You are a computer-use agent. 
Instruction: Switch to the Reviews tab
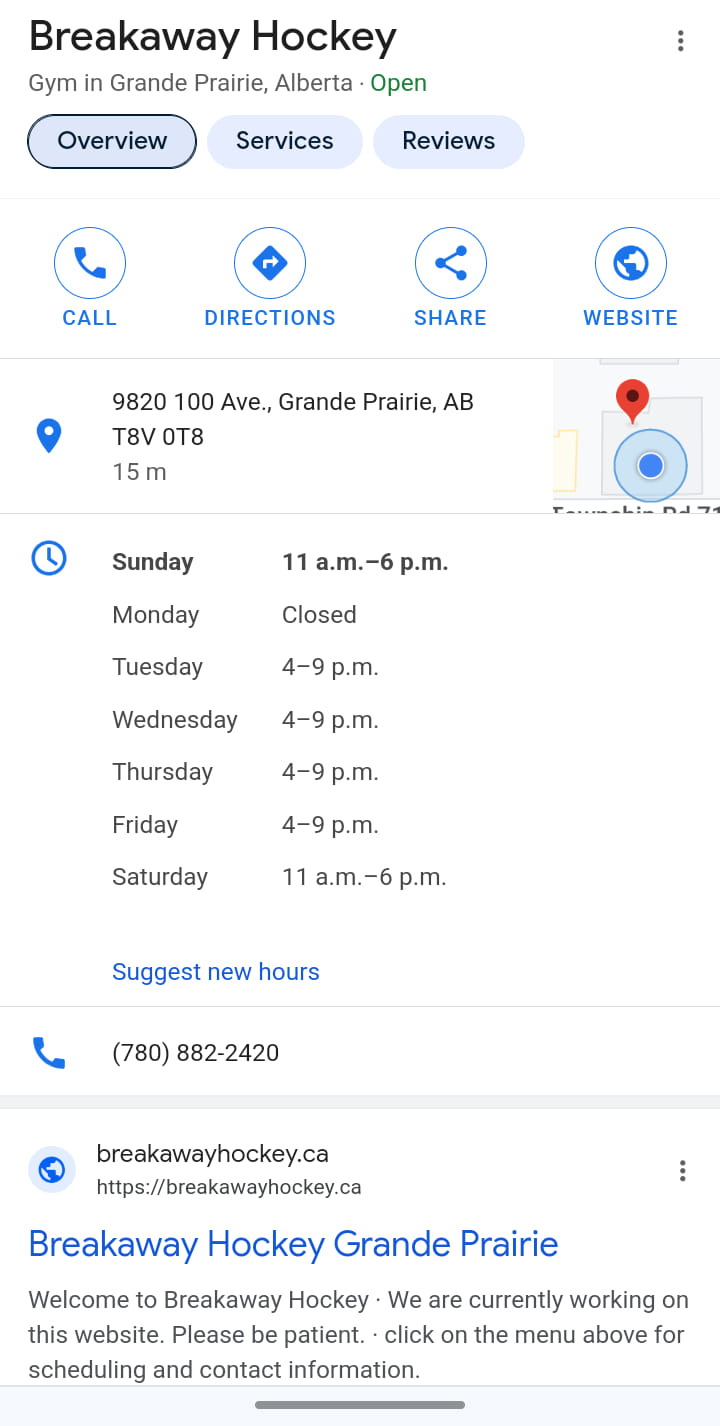point(448,141)
